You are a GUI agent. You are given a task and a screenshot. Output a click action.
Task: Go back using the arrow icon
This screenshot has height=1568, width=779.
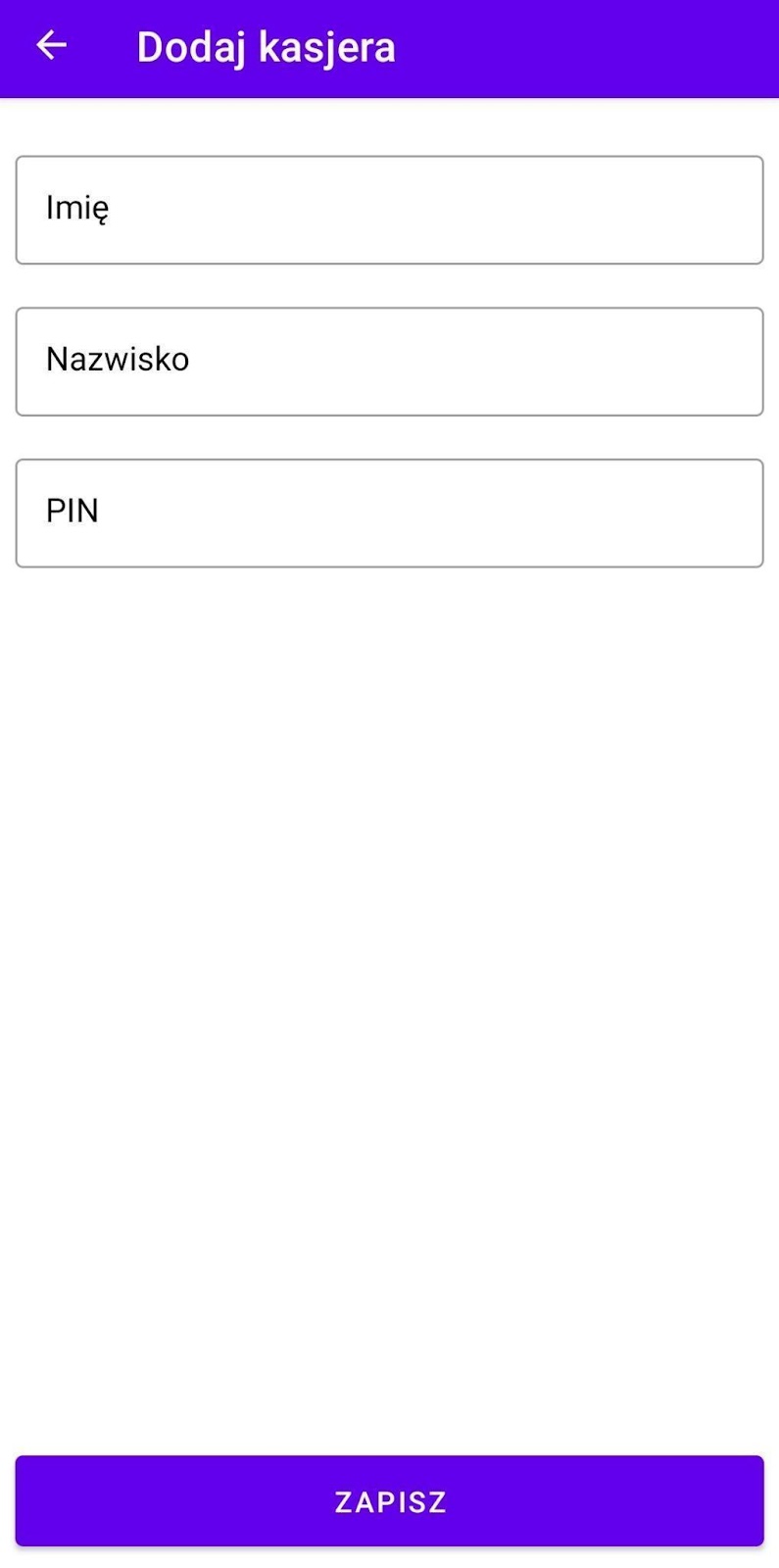coord(51,45)
